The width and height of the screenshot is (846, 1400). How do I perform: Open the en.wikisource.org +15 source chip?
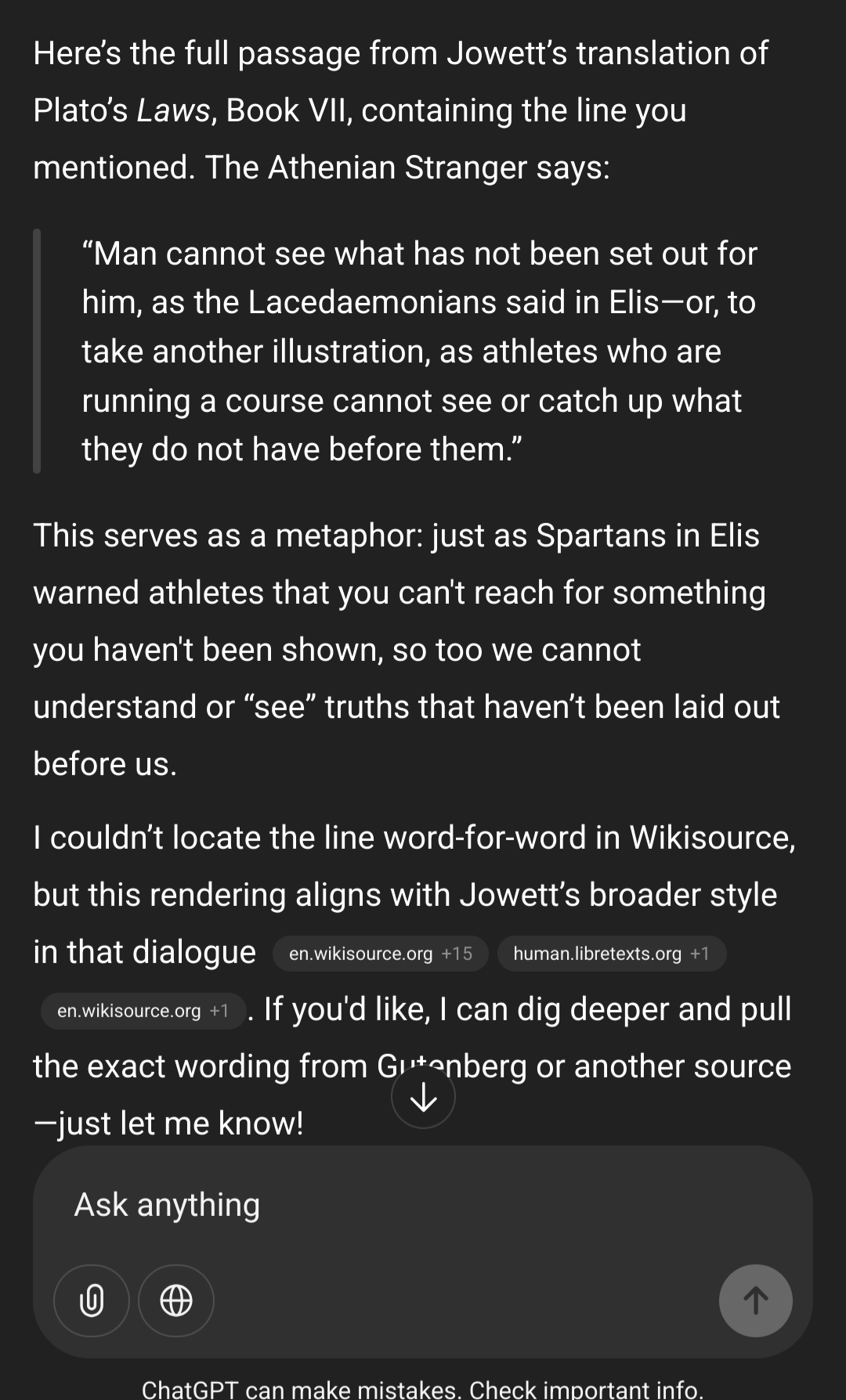pos(381,954)
